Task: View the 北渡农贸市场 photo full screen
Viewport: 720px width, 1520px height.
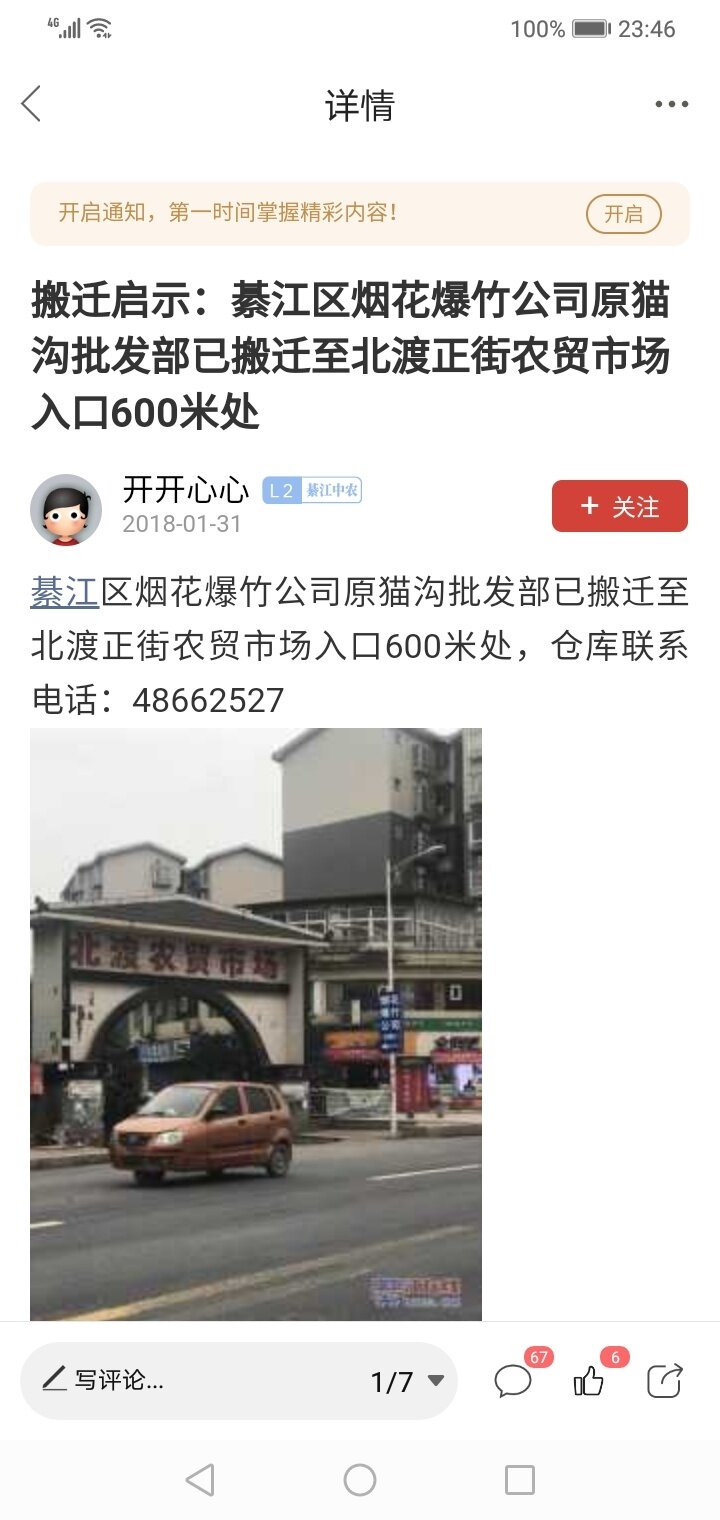Action: [256, 1022]
